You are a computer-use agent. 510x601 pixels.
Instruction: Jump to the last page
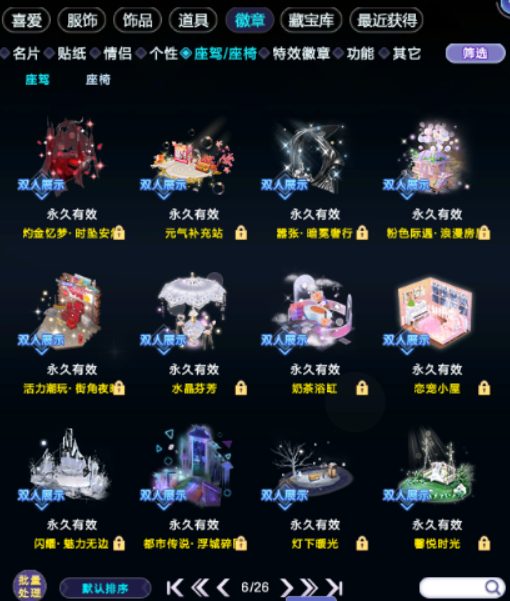[334, 588]
